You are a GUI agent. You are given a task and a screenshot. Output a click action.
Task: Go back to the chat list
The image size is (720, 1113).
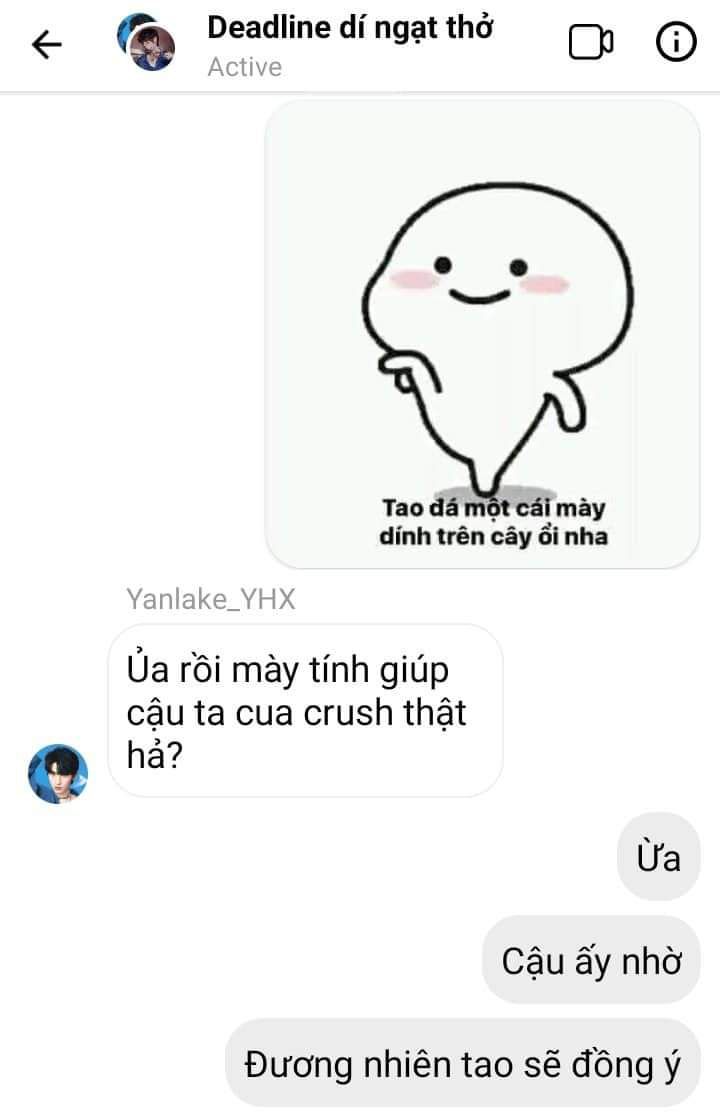[x=46, y=44]
